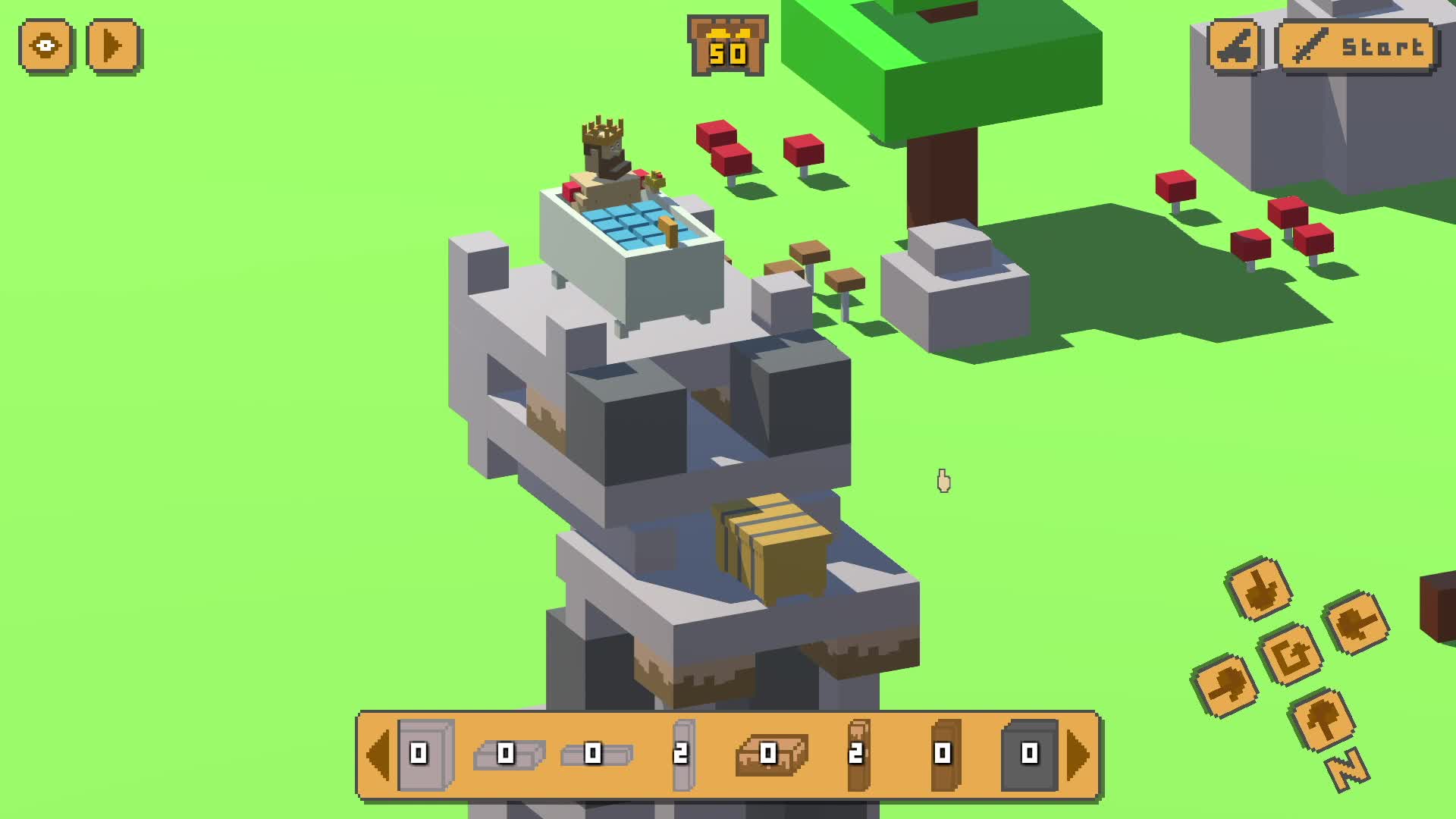Select the dark gray stone block
The image size is (1456, 819).
[x=1029, y=755]
